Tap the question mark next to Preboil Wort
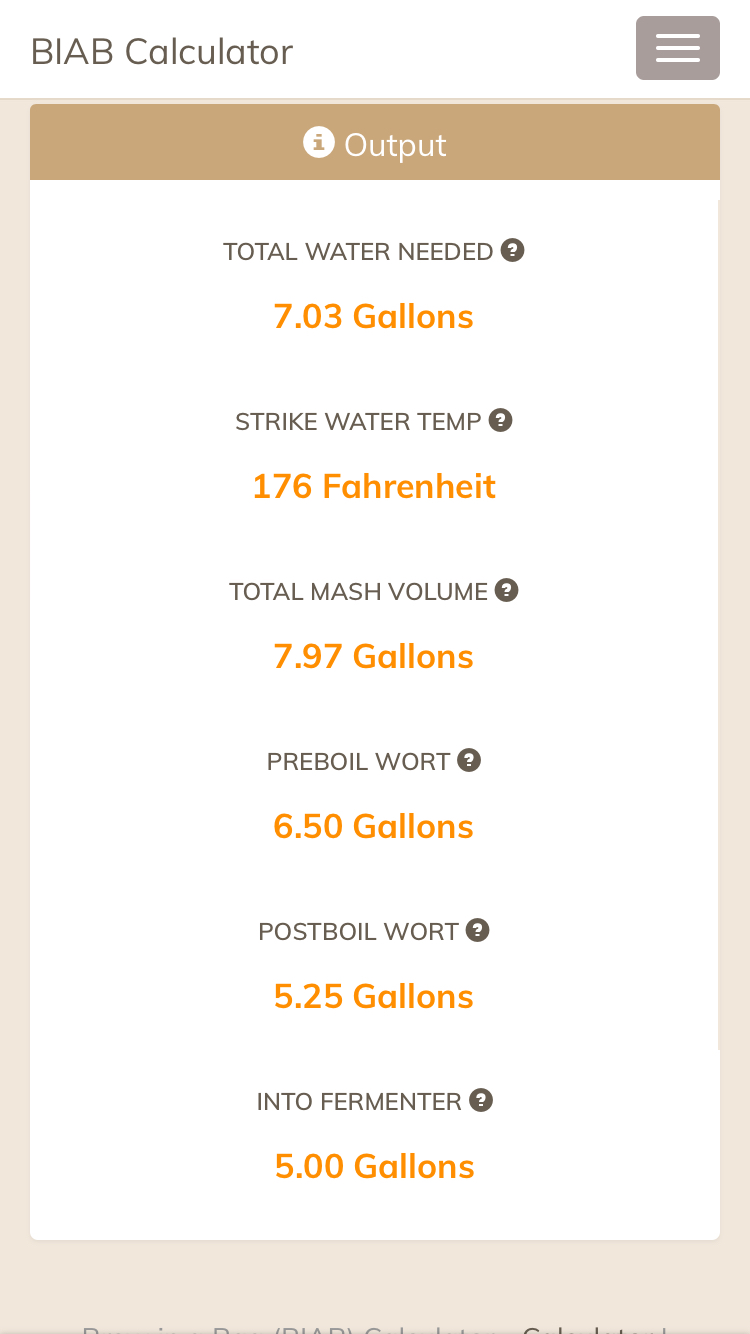 click(x=469, y=760)
